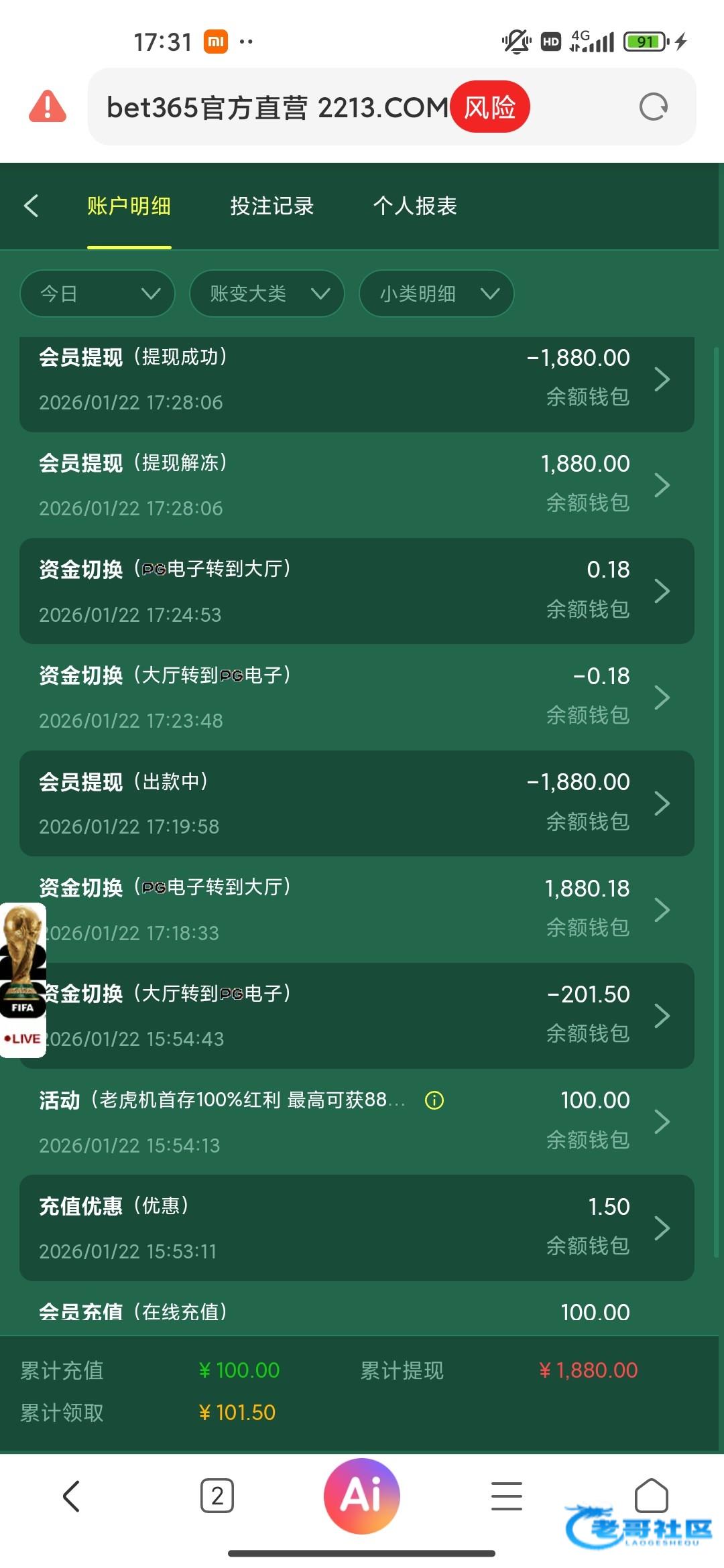The width and height of the screenshot is (724, 1568).
Task: Open the 会员提现 出款中 record
Action: (357, 803)
